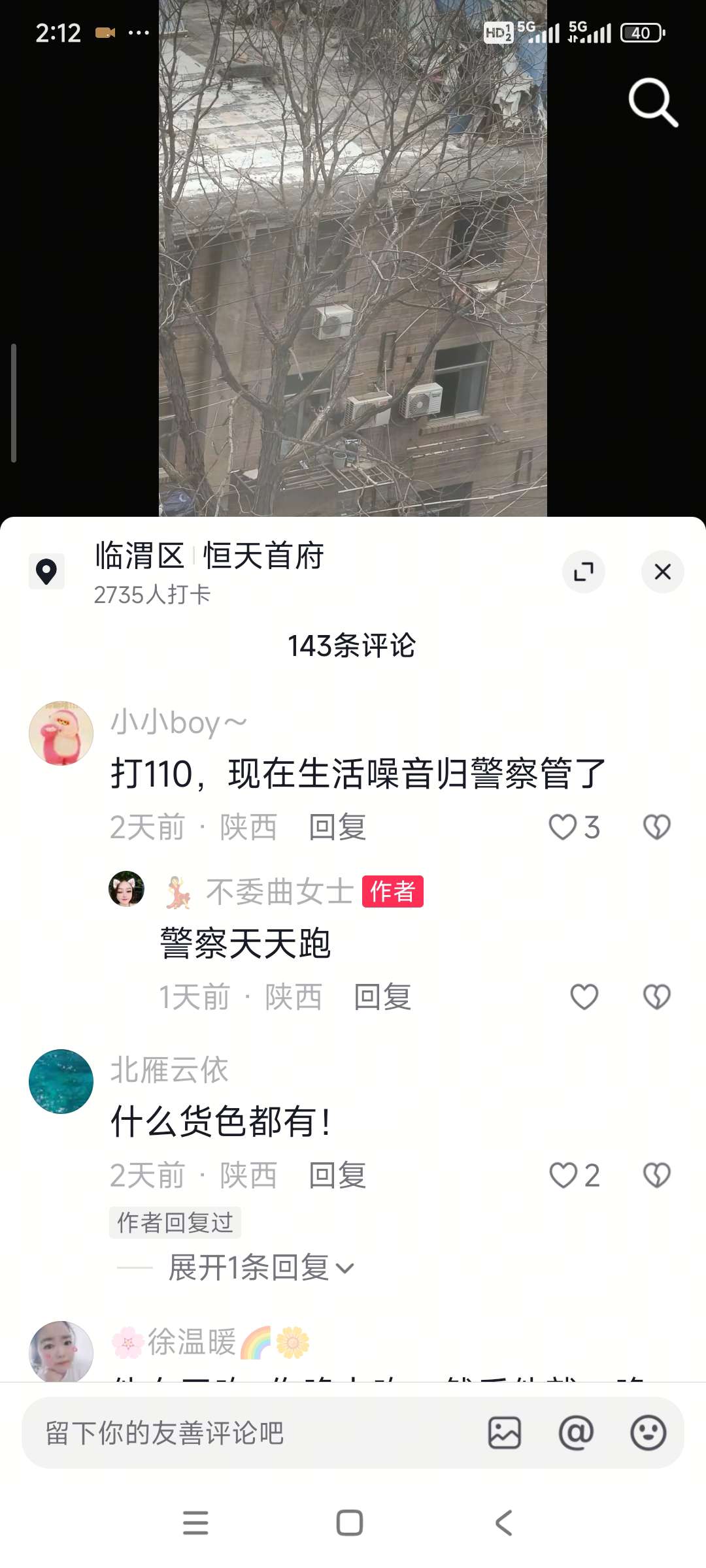Screen dimensions: 706x1568
Task: Open 小小boy～'s profile avatar
Action: click(61, 733)
